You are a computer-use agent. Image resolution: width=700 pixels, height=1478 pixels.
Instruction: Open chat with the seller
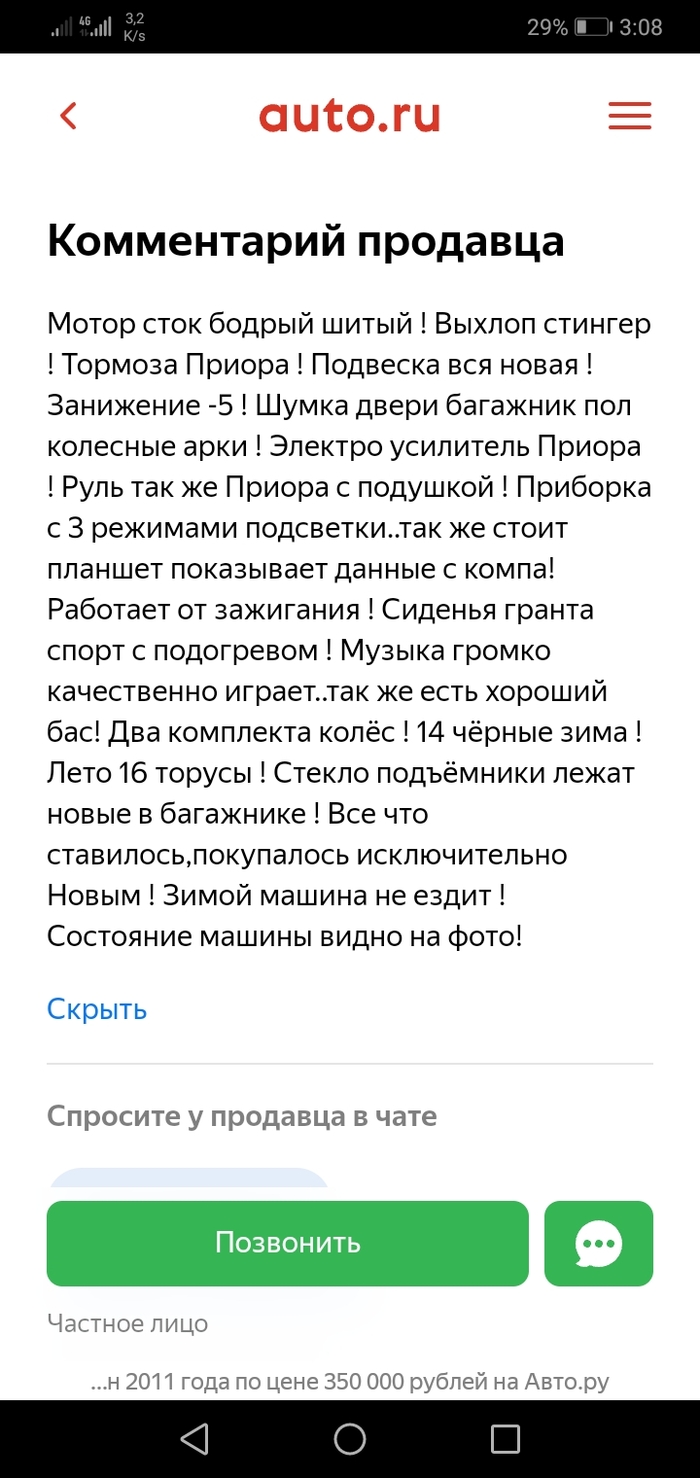[598, 1243]
